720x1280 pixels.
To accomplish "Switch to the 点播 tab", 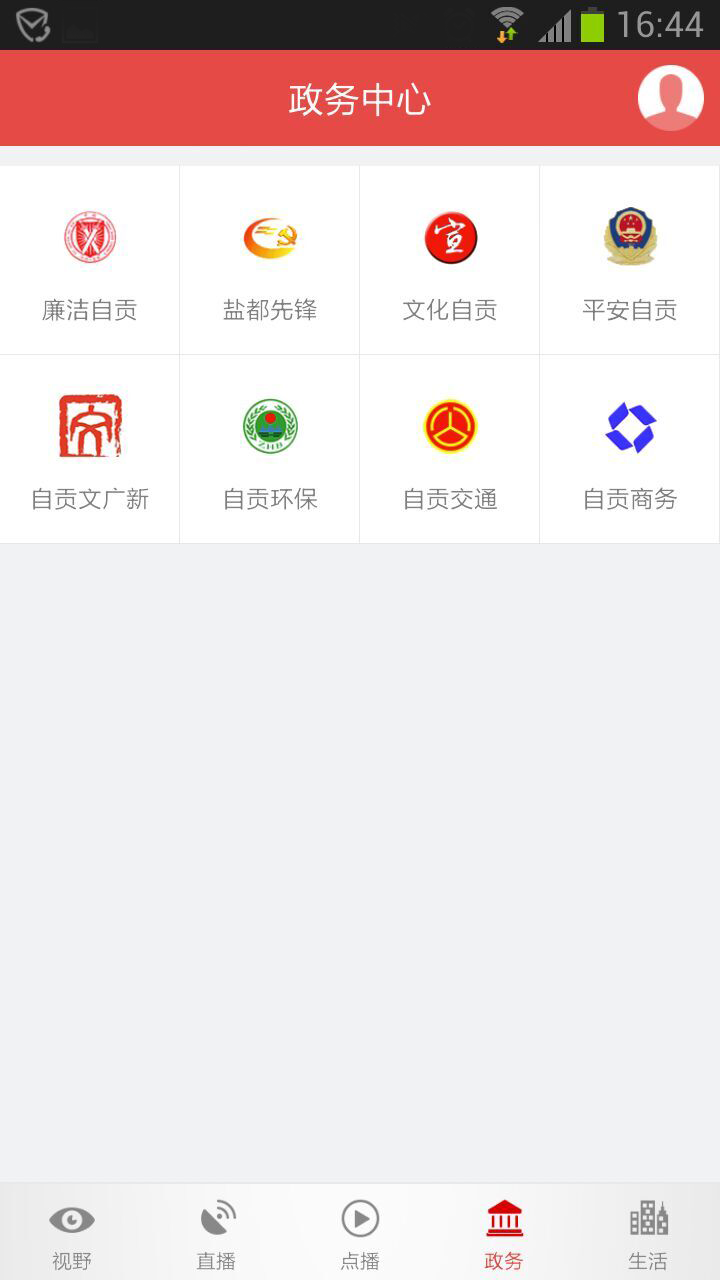I will point(360,1234).
